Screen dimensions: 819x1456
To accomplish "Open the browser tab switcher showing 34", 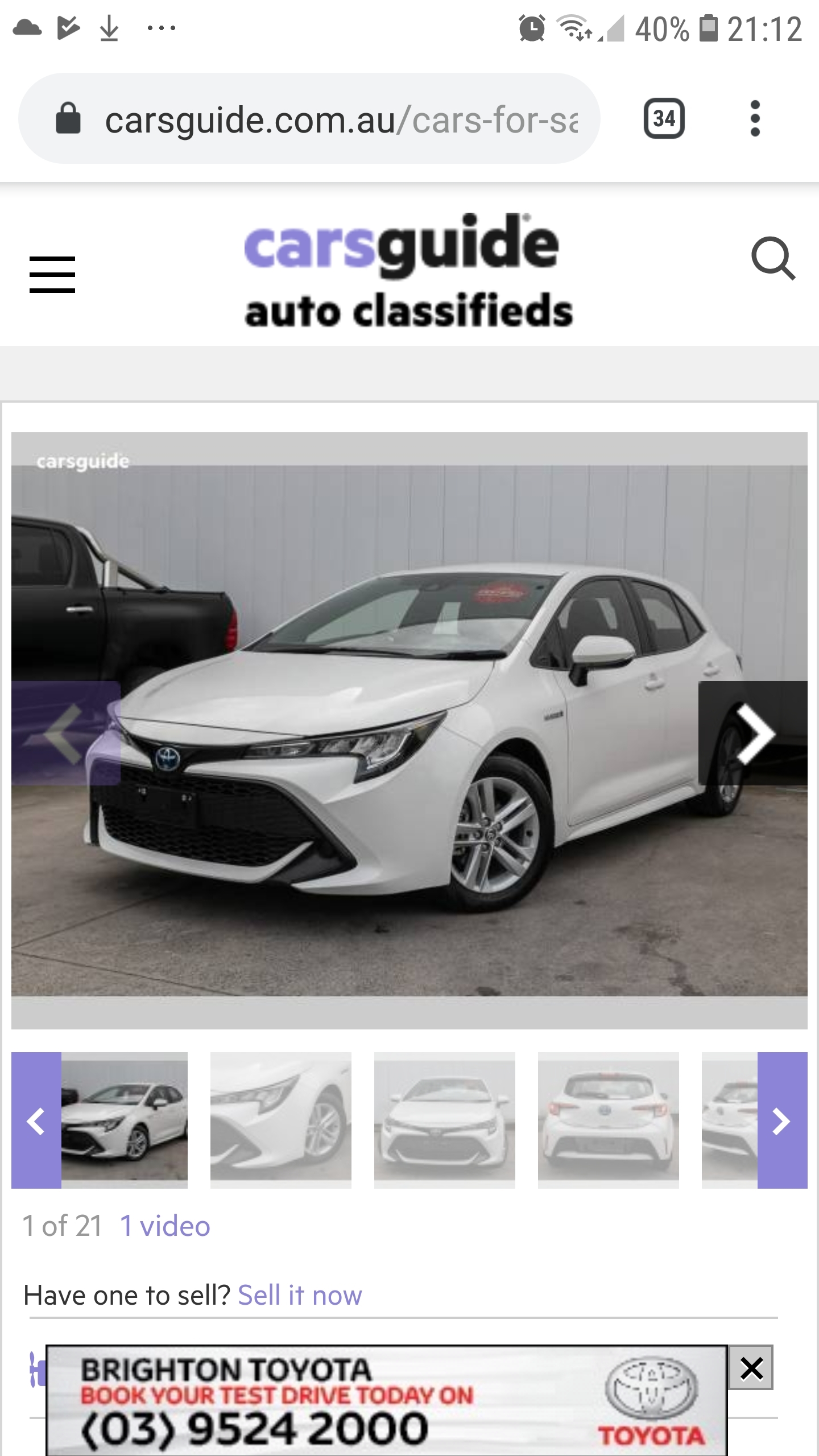I will click(664, 119).
